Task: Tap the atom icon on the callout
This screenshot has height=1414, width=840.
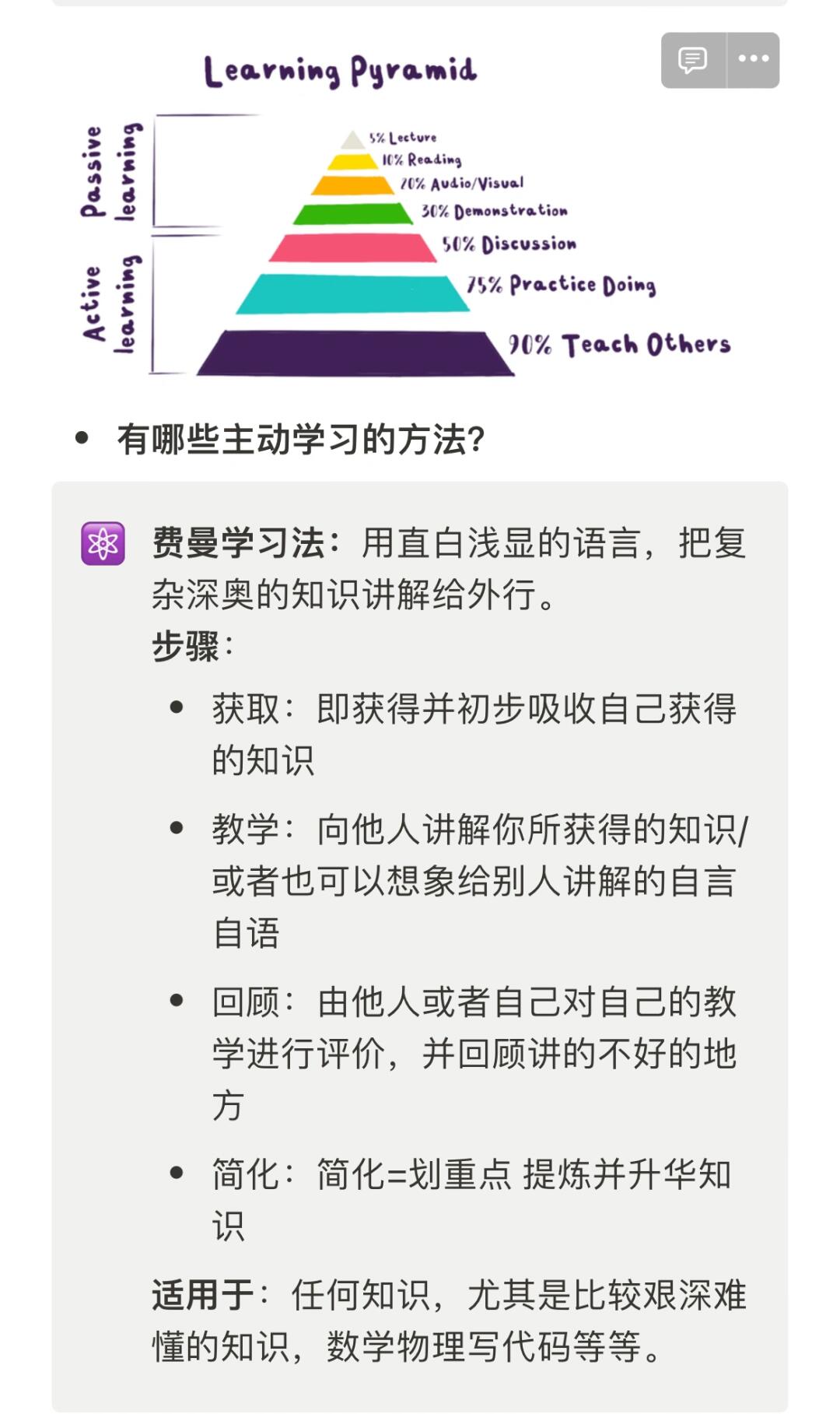Action: (x=103, y=543)
